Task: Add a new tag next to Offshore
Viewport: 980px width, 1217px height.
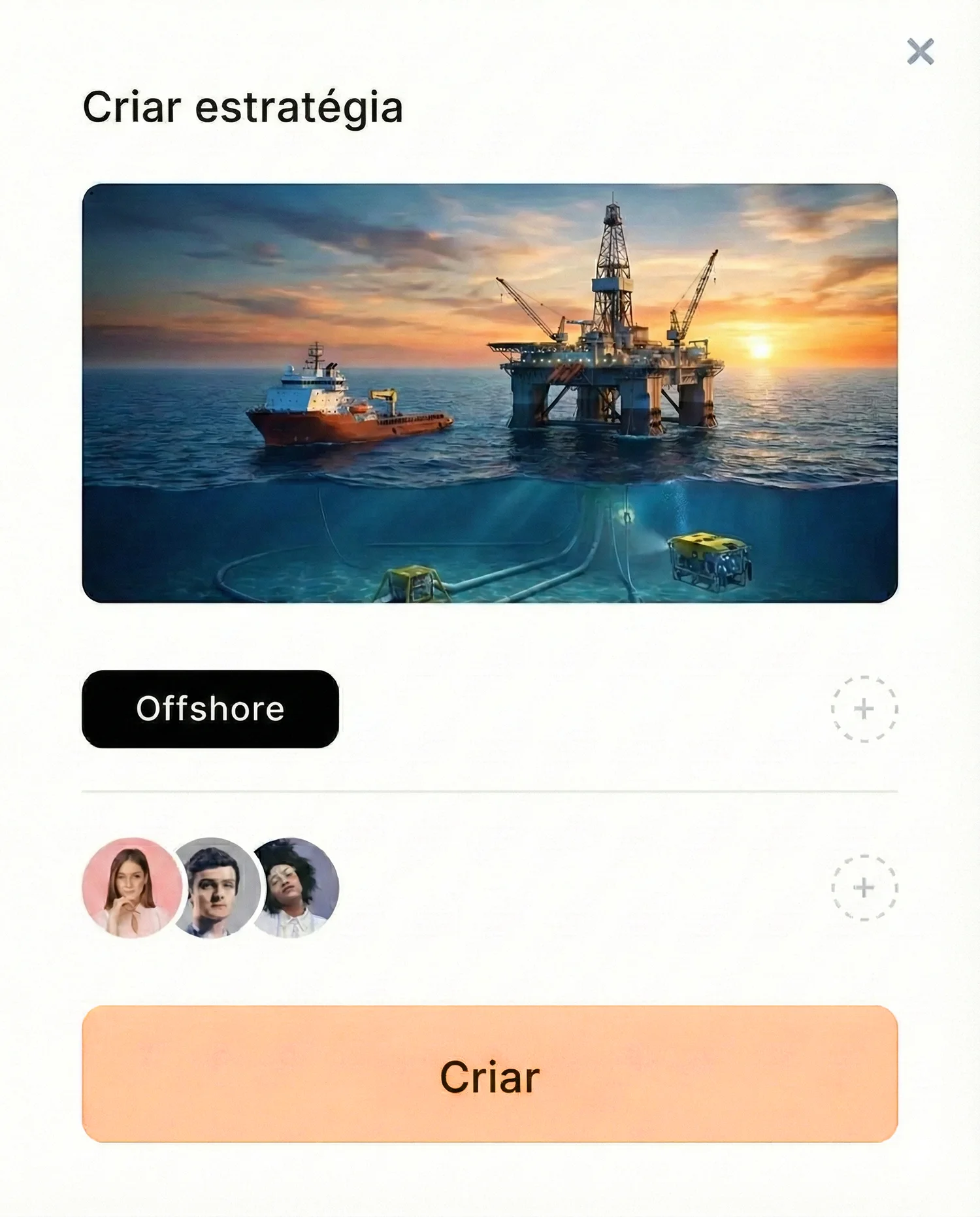Action: point(864,709)
